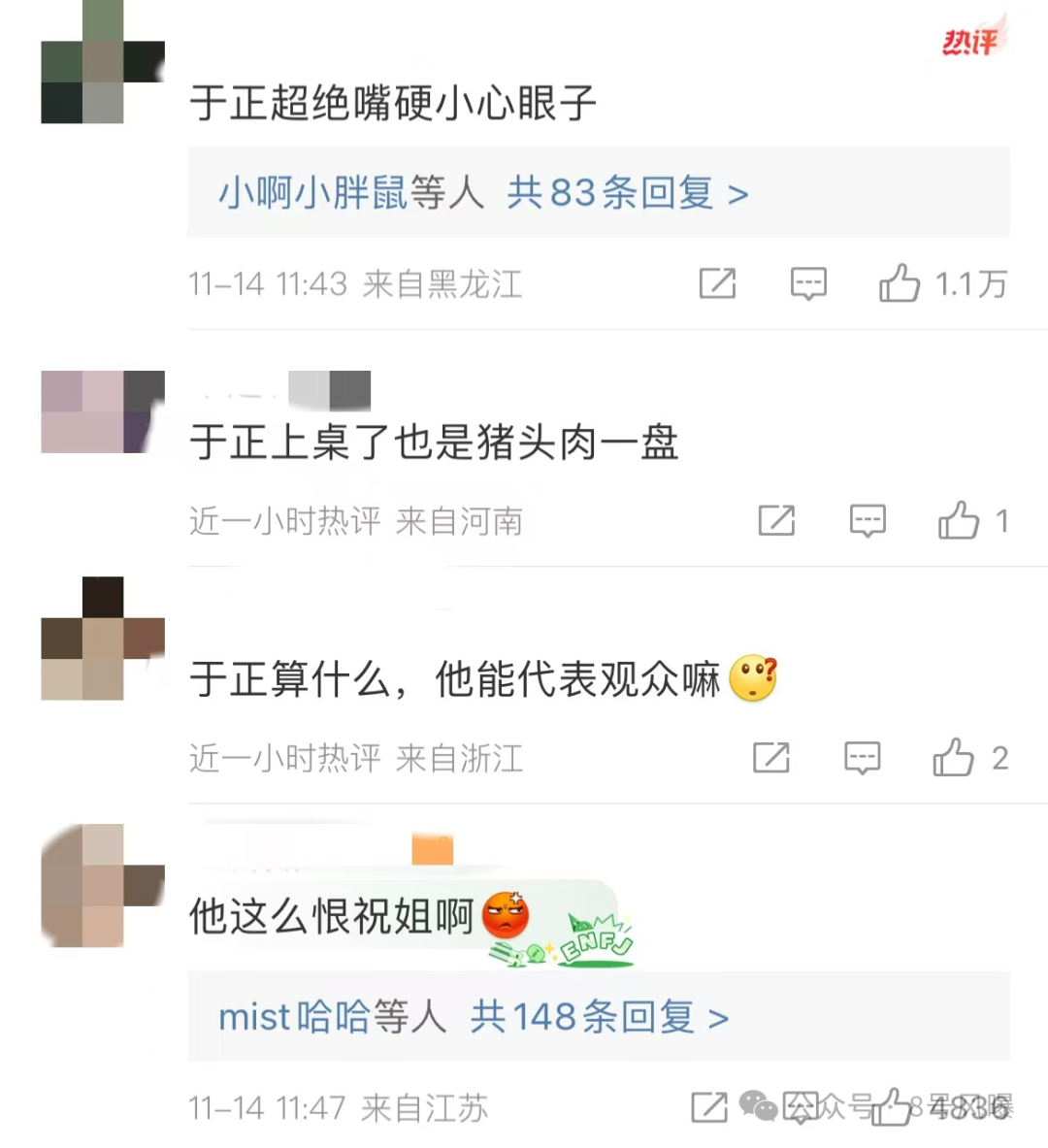This screenshot has height=1148, width=1048.
Task: Like the comment "于正超绝嘴硬小心眼子"
Action: coord(900,283)
